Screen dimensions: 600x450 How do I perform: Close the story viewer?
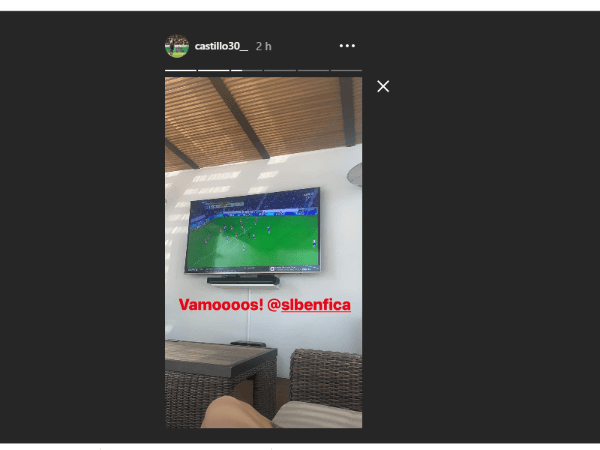point(383,87)
